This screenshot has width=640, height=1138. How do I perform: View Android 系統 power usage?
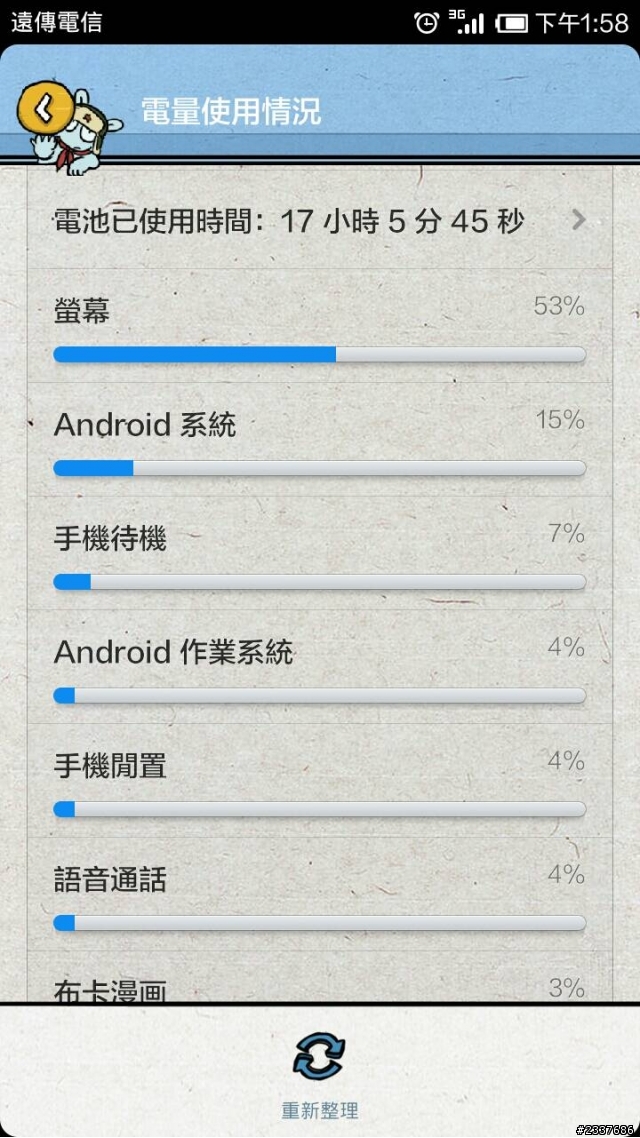click(x=319, y=441)
